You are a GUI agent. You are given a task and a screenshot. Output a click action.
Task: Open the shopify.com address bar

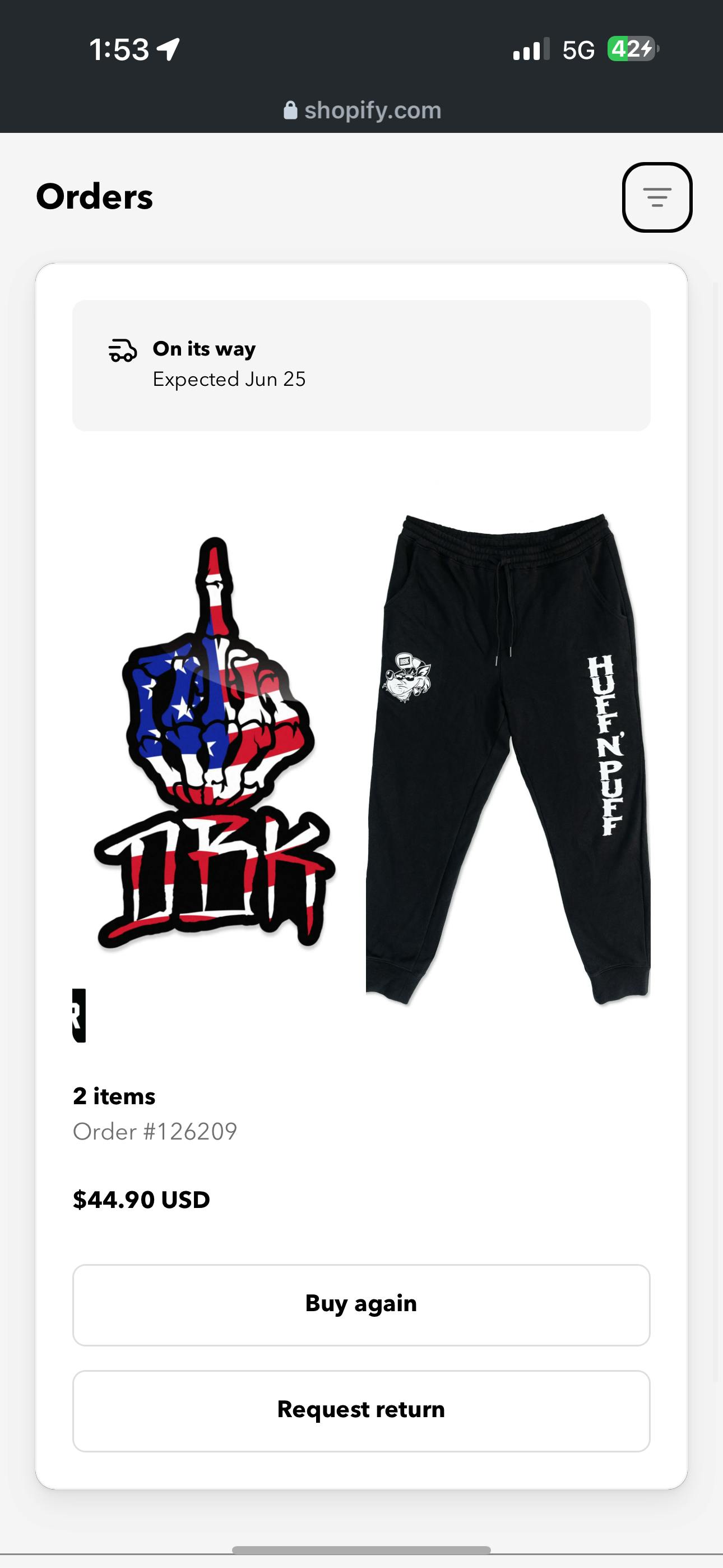(363, 110)
